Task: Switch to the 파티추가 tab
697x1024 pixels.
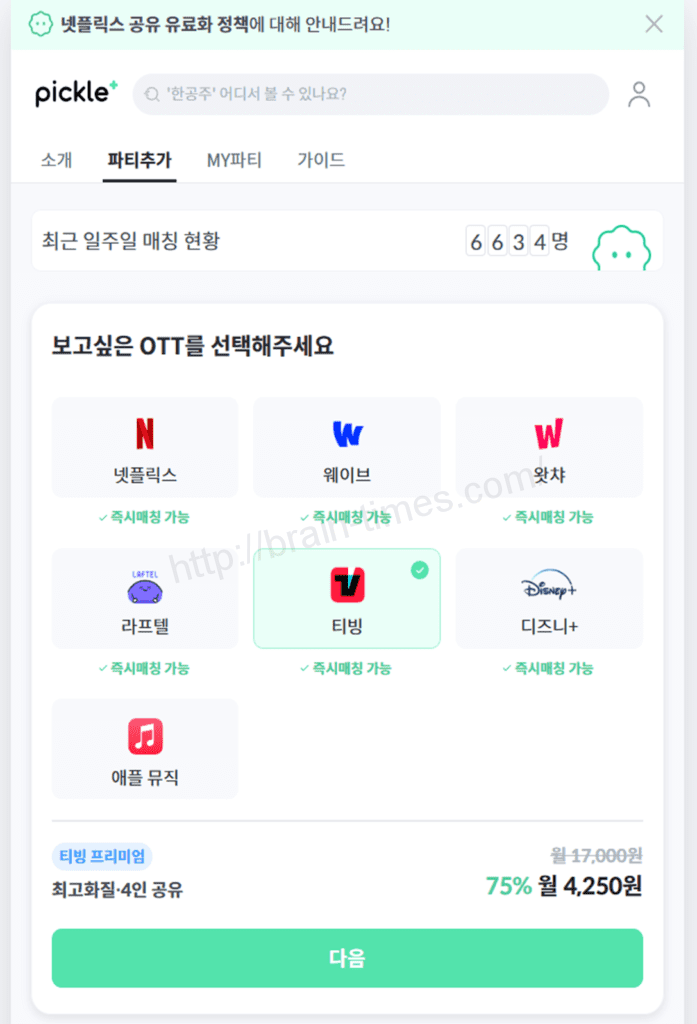Action: click(139, 160)
